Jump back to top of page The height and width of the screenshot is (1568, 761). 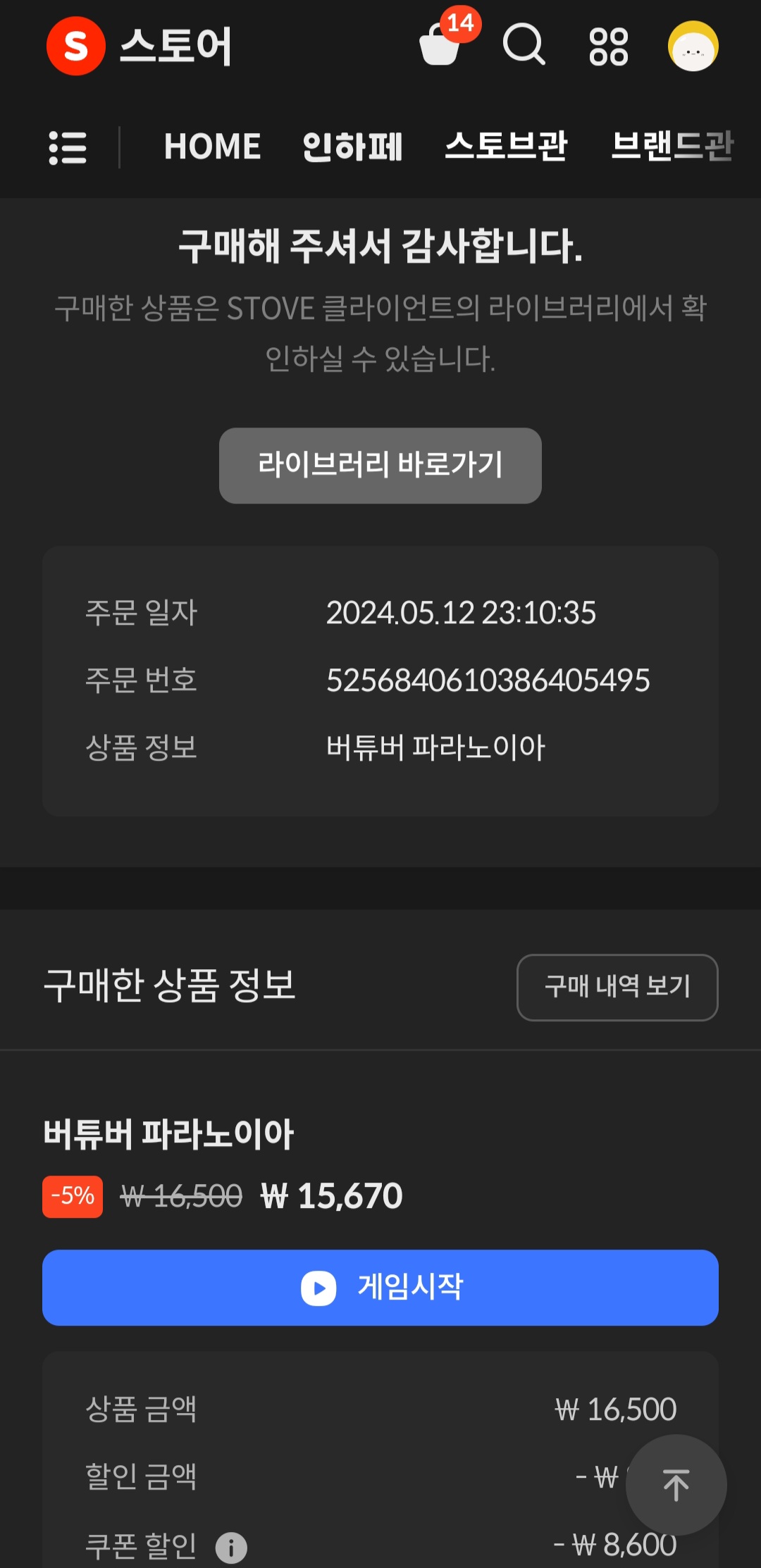(x=676, y=1485)
